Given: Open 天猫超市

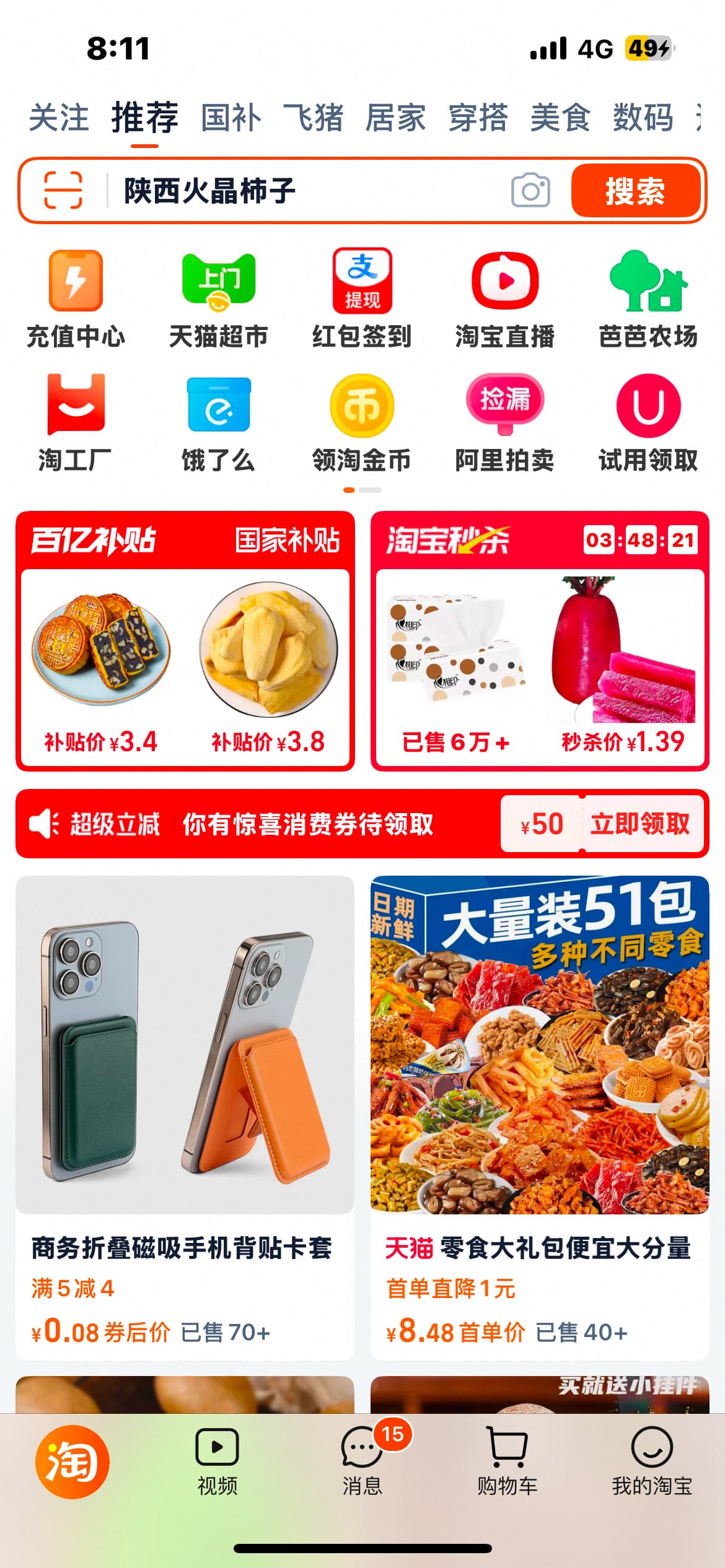Looking at the screenshot, I should [218, 300].
